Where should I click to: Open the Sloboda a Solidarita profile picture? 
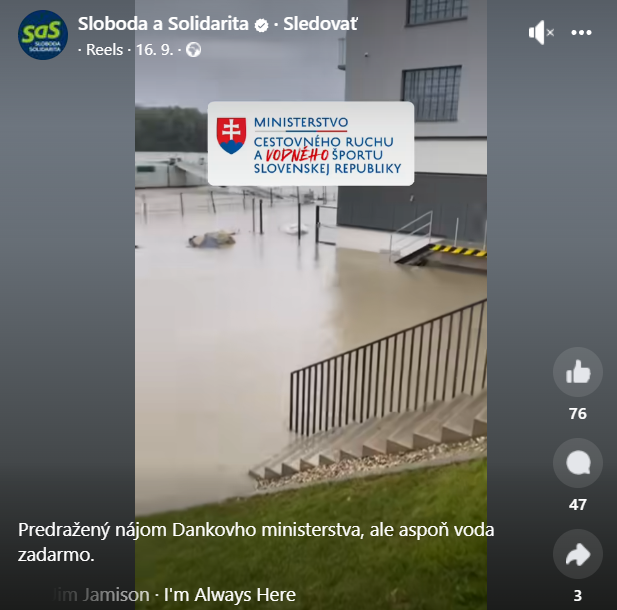click(x=42, y=35)
